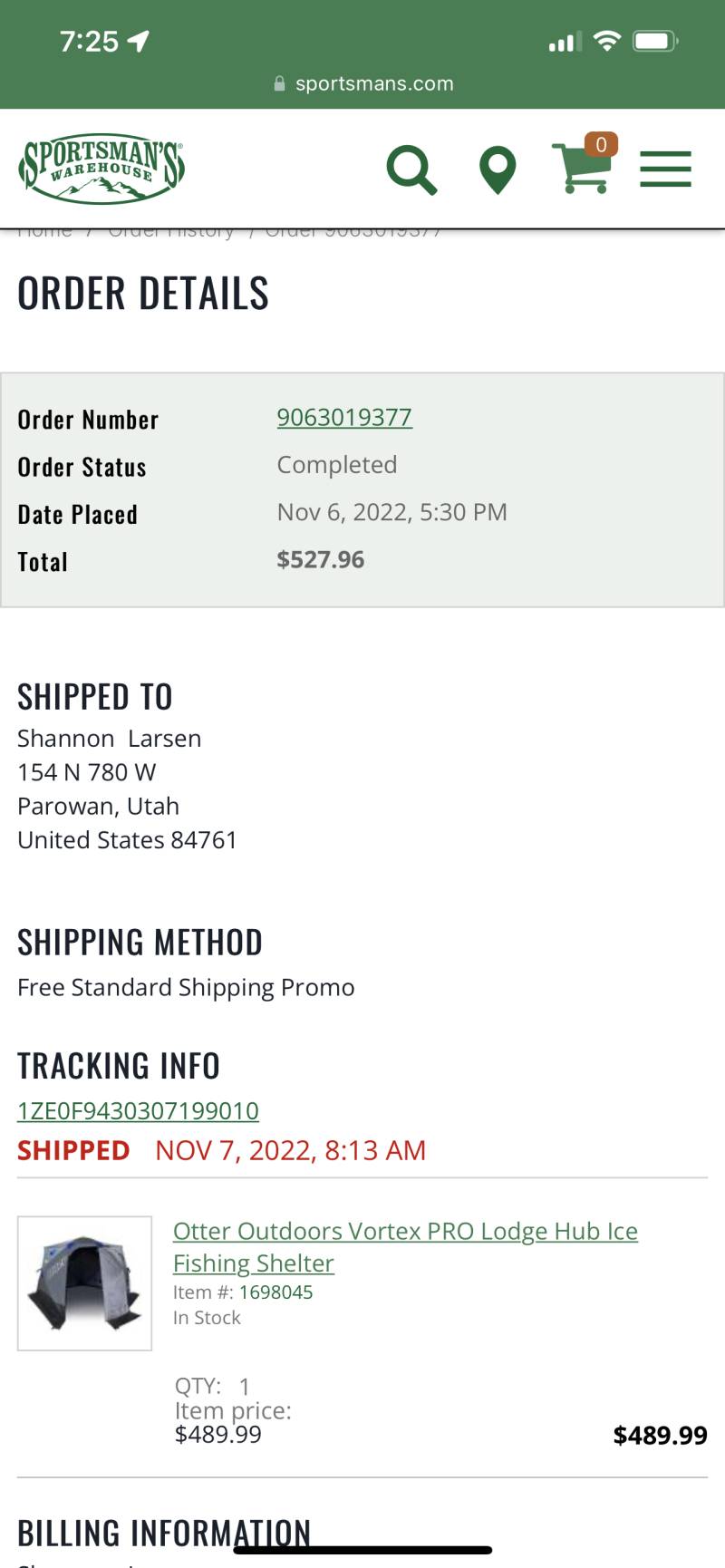Open order number 9063019377 link
Screen dimensions: 725x1568
coord(344,417)
